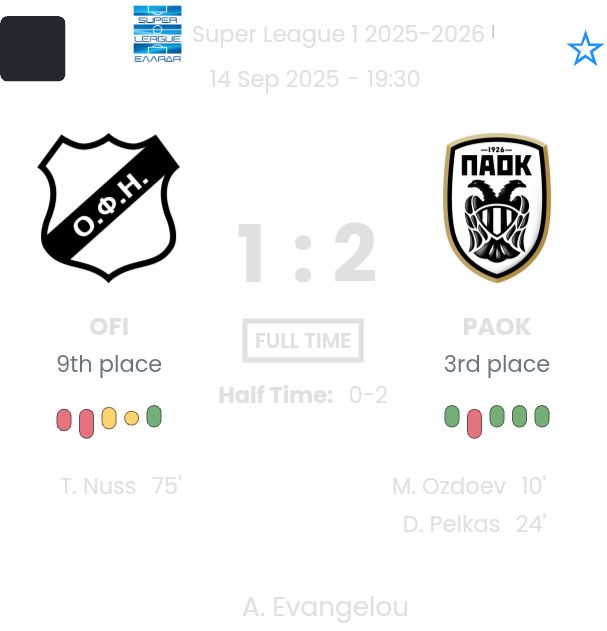Open the OFI team page
This screenshot has height=631, width=607.
click(109, 208)
